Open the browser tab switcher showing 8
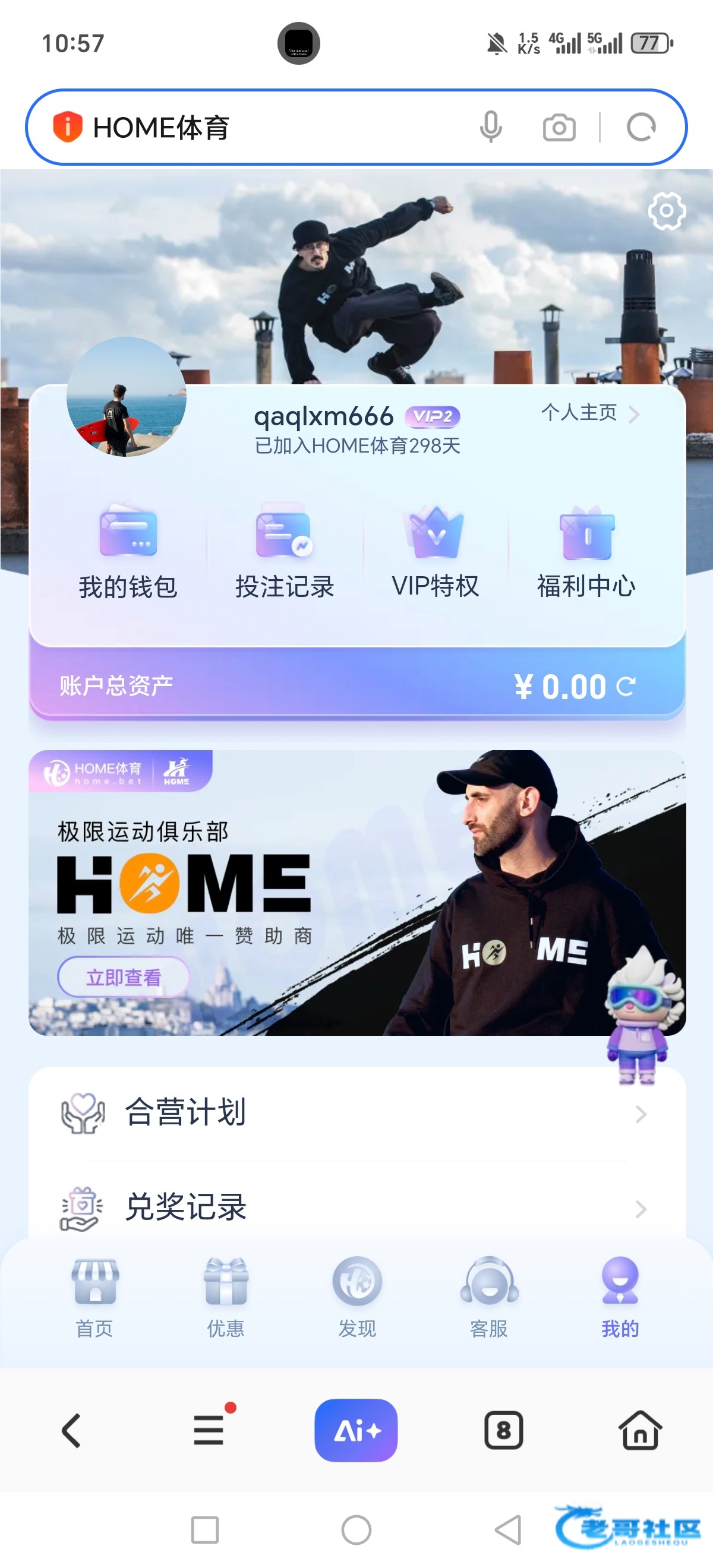 pyautogui.click(x=503, y=1430)
